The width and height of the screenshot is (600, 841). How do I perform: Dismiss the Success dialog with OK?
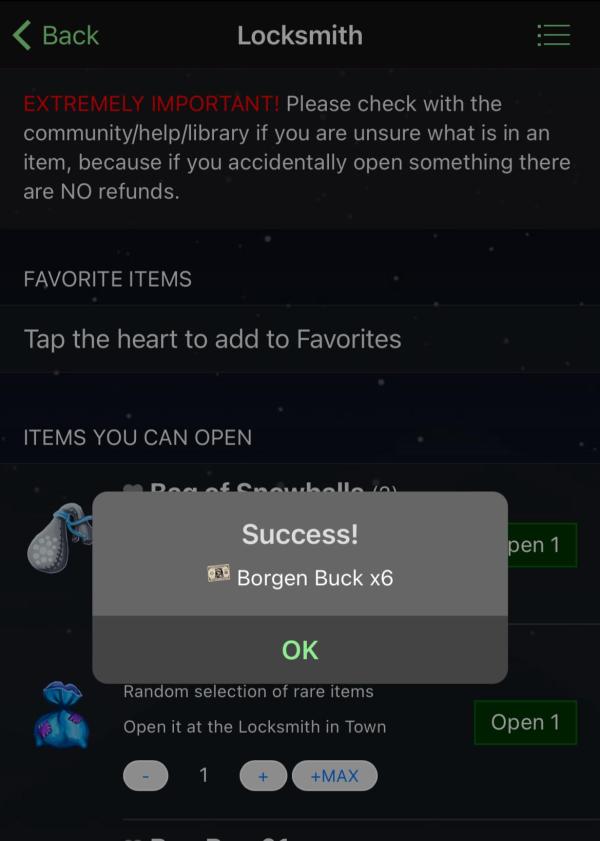tap(300, 650)
